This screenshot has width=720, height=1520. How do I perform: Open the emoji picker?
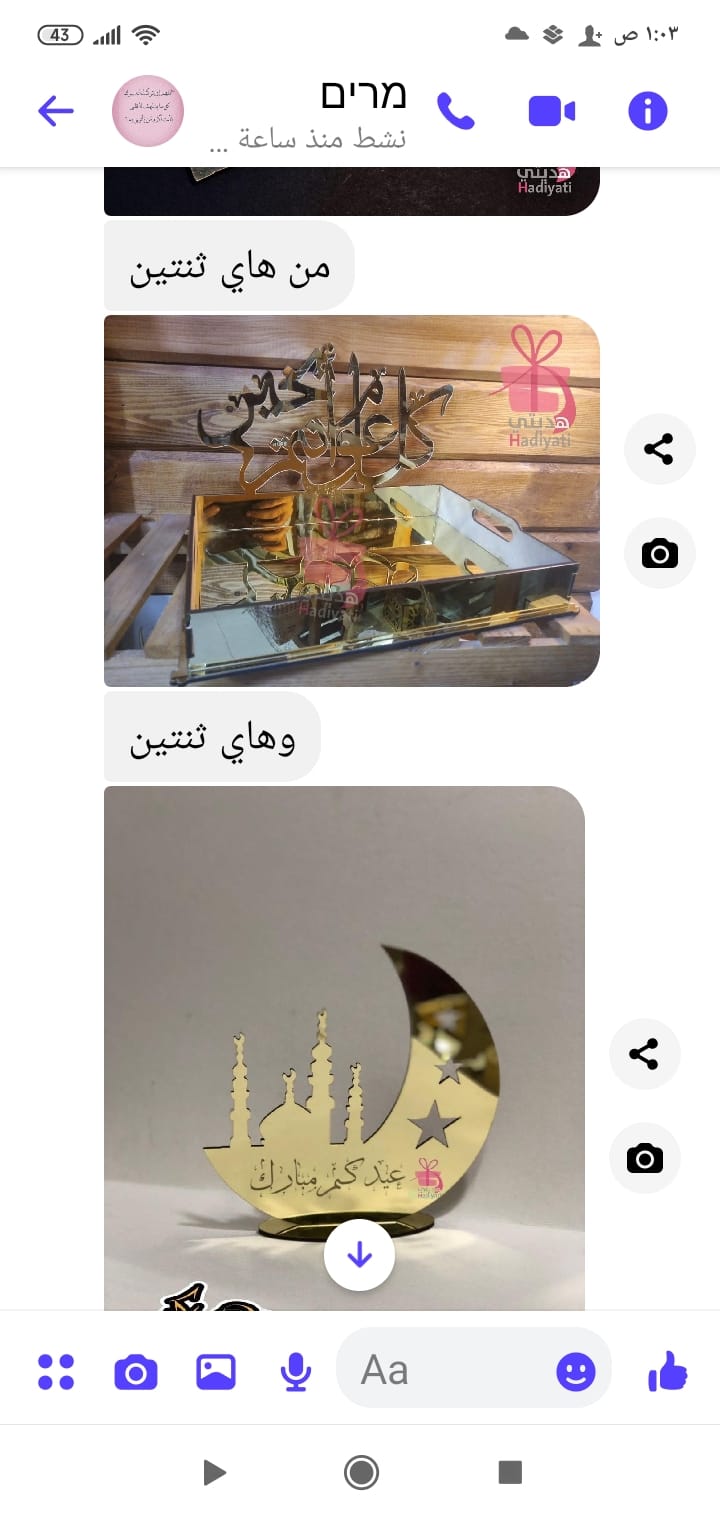pyautogui.click(x=576, y=1371)
